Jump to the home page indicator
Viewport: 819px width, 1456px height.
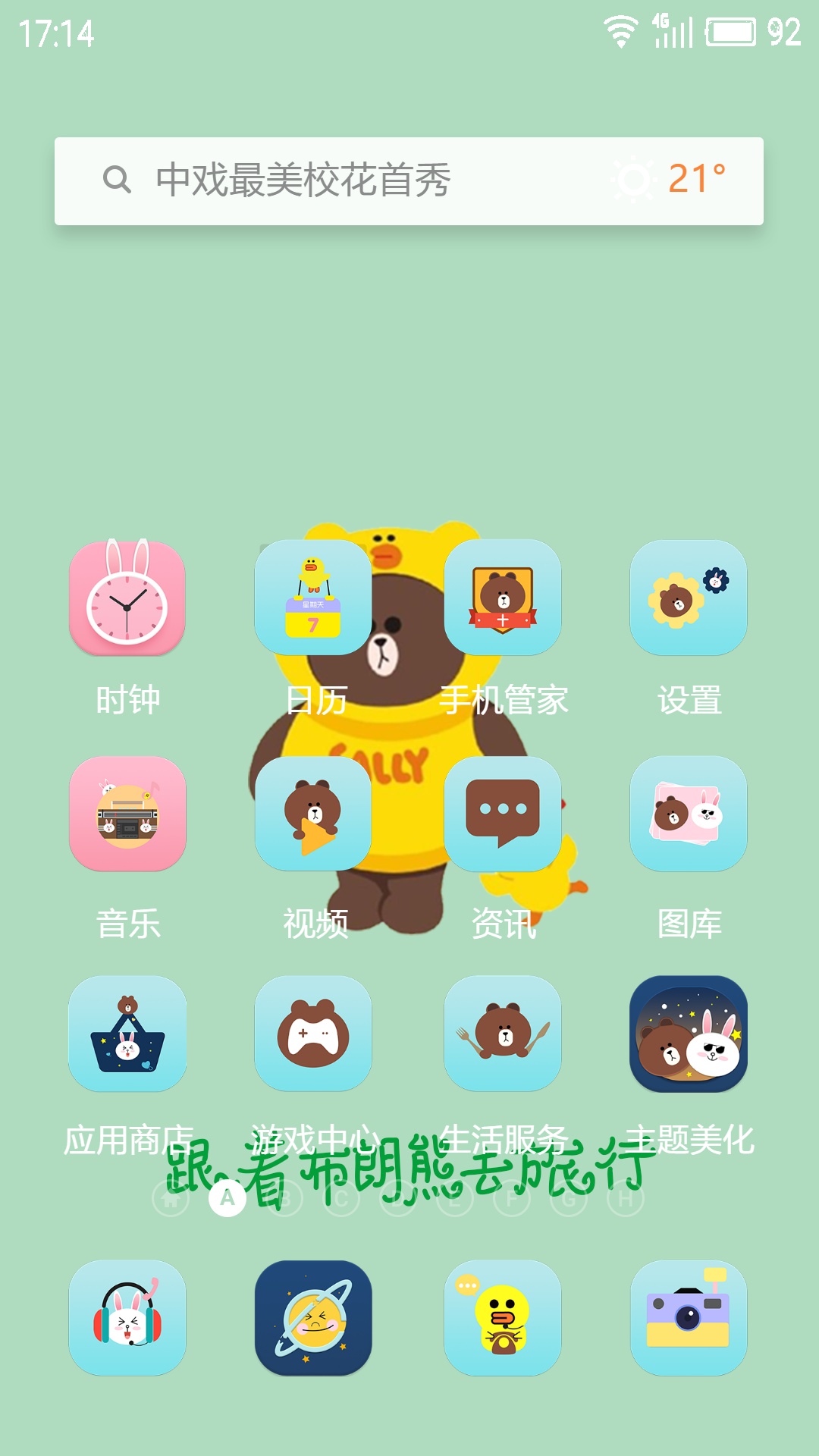coord(171,1199)
